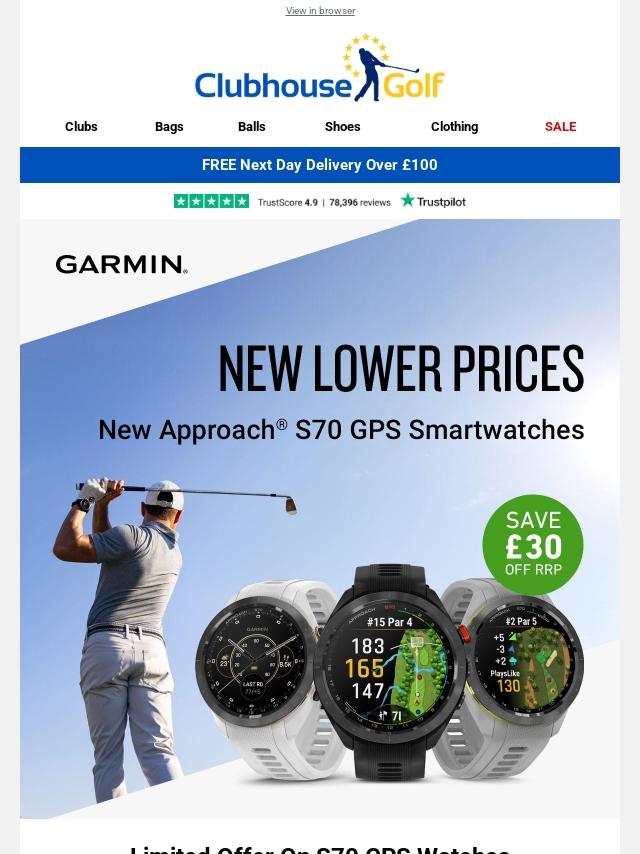
Task: Open the Garmin Approach S70 promo banner
Action: [320, 520]
